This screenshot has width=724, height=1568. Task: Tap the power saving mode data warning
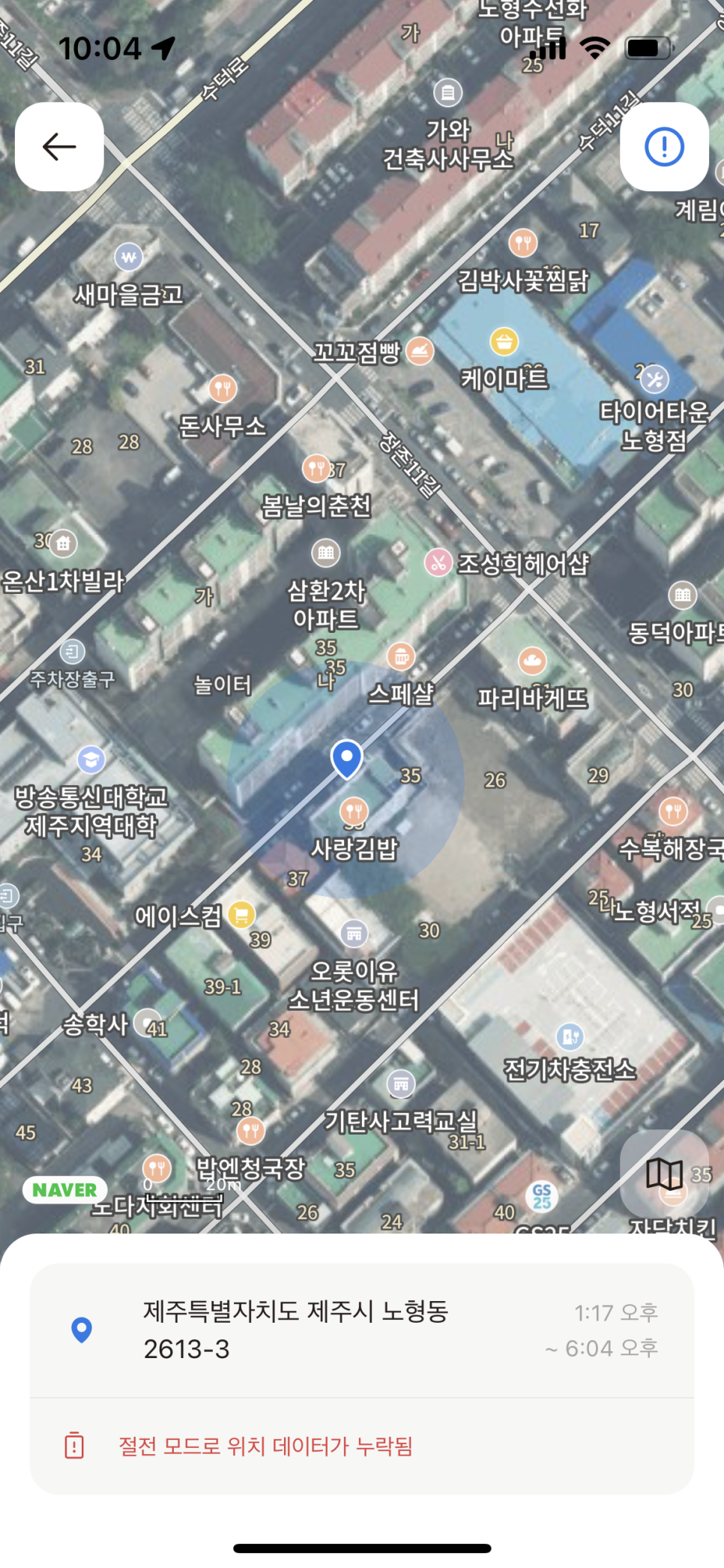pos(265,1446)
